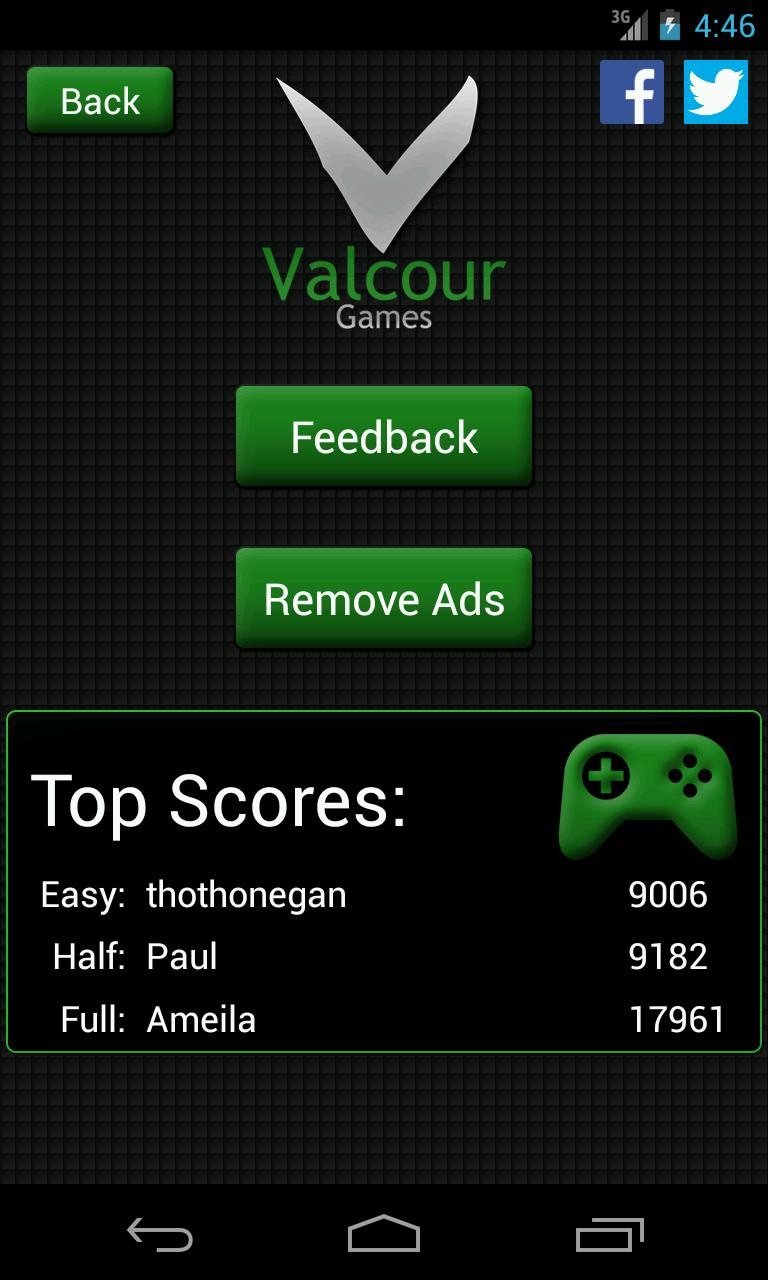Show recent apps
This screenshot has height=1280, width=768.
click(610, 1234)
